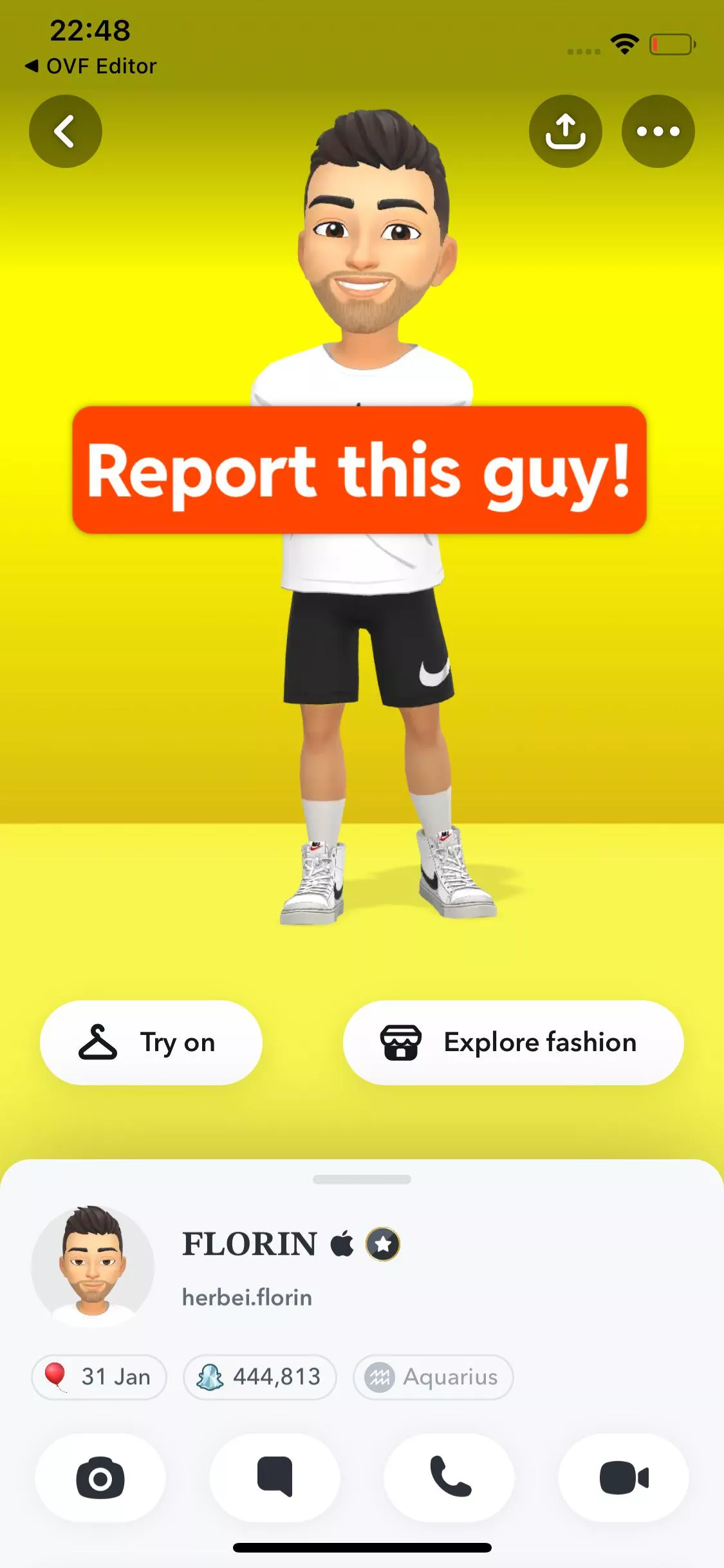The image size is (724, 1568).
Task: Open camera to snap Florin
Action: [x=100, y=1477]
